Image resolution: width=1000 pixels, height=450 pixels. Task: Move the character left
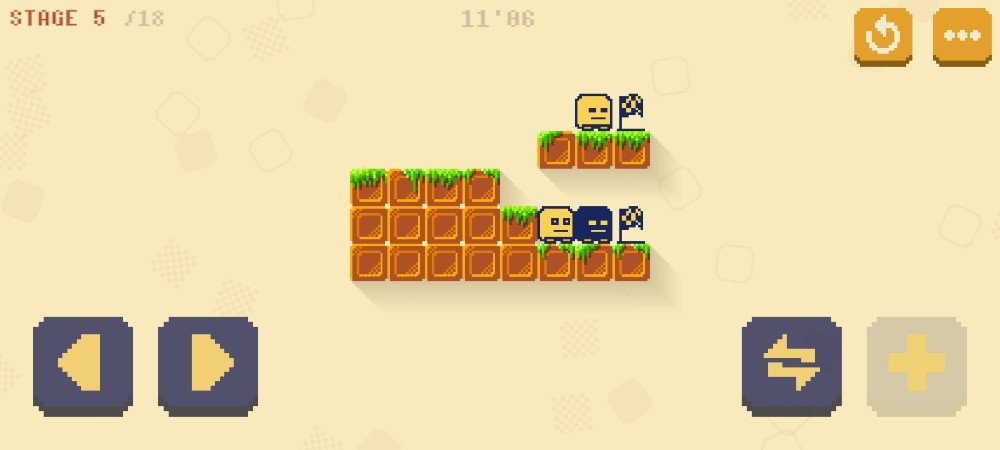pyautogui.click(x=83, y=365)
